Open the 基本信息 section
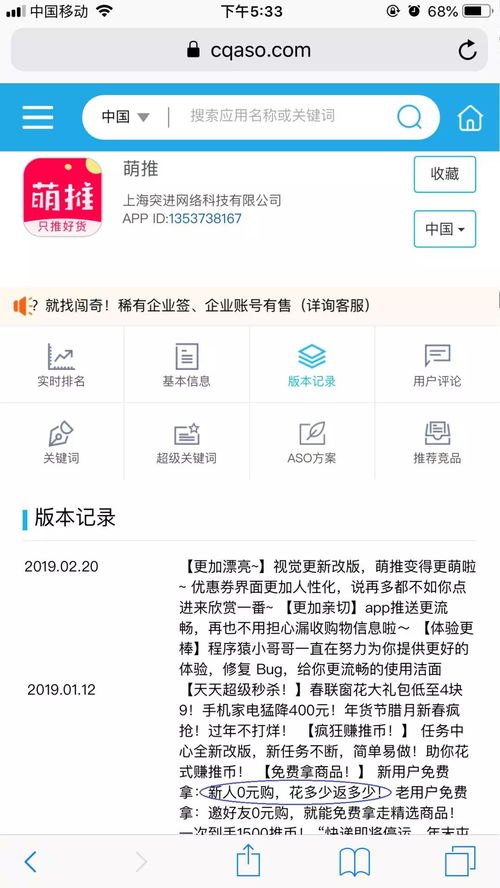The width and height of the screenshot is (500, 888). click(x=186, y=365)
